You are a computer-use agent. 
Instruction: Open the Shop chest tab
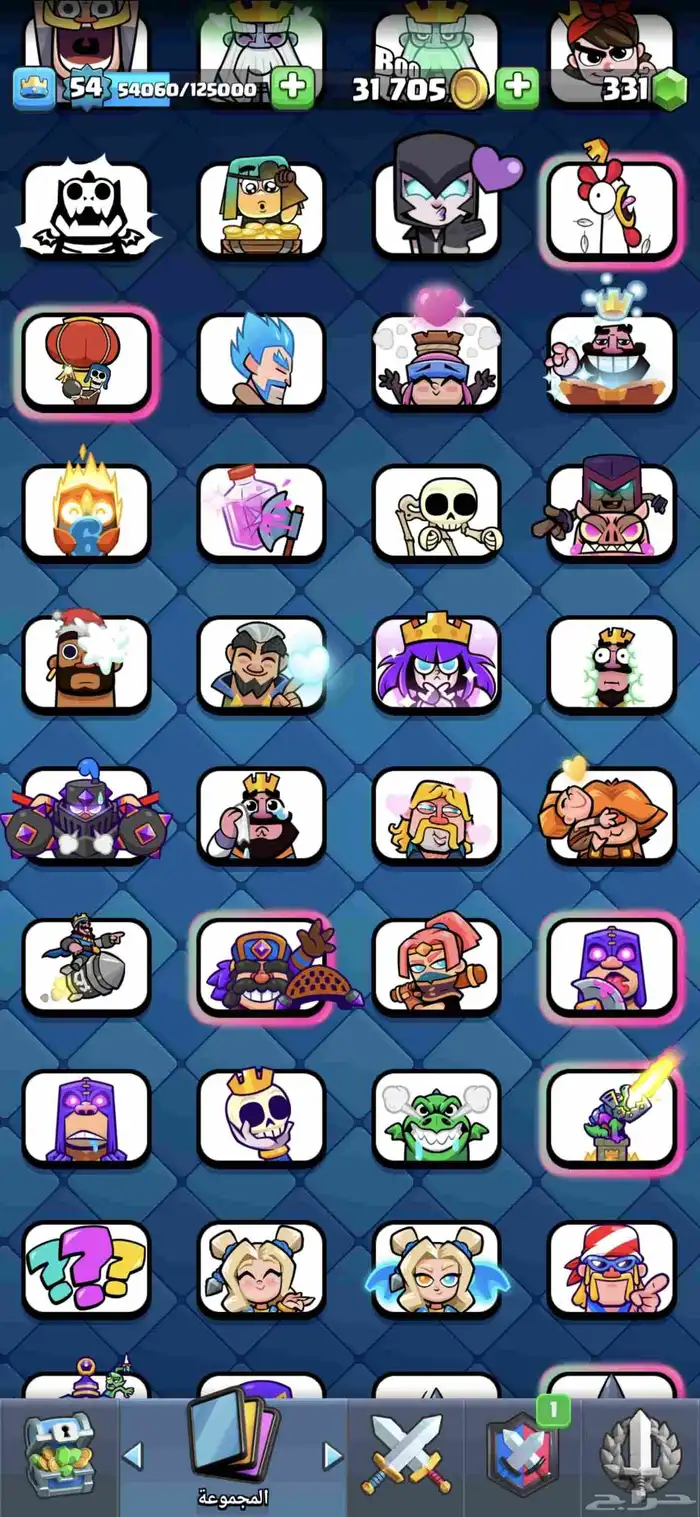pos(59,1457)
